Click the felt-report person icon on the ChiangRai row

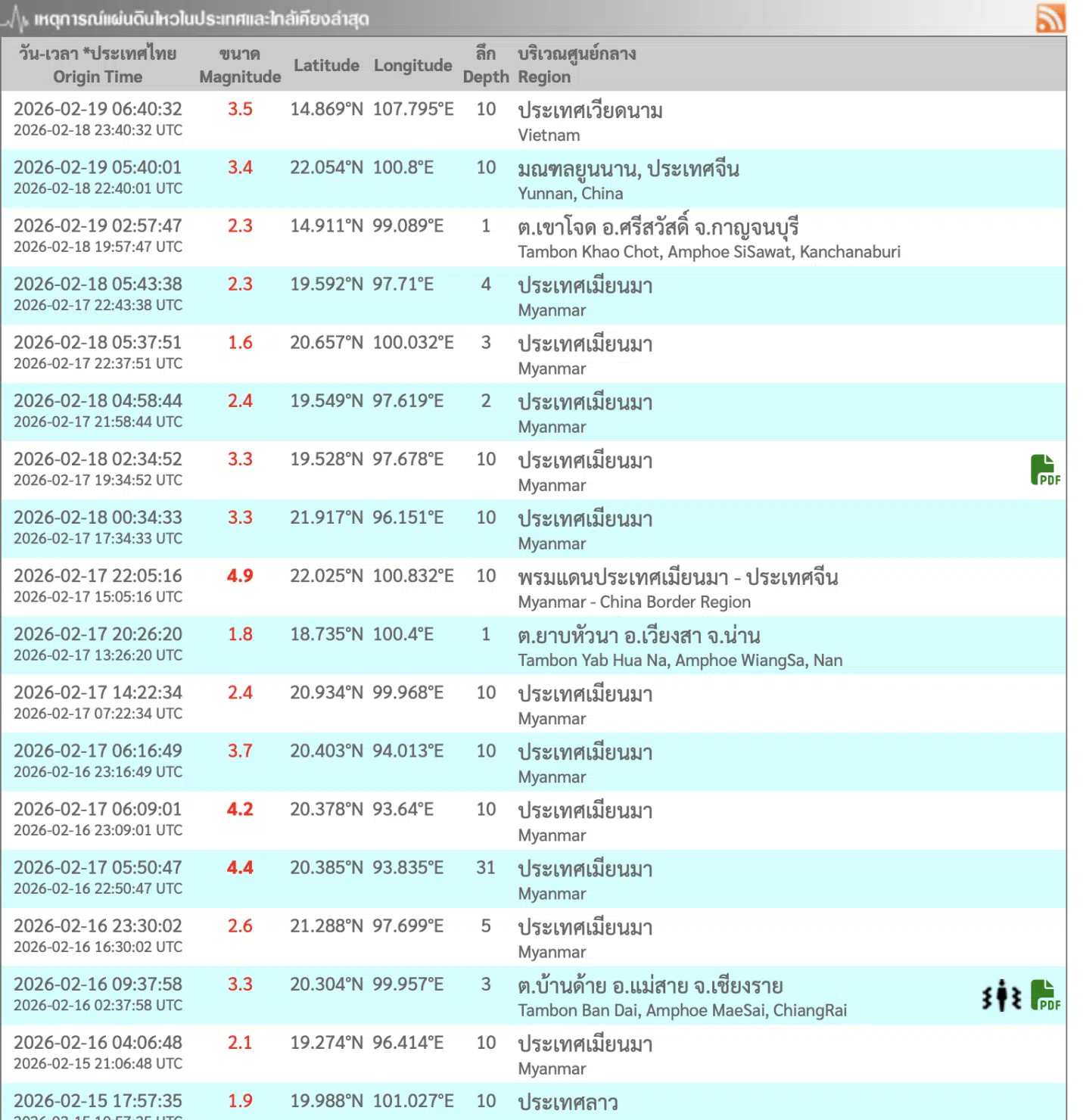pos(1001,996)
